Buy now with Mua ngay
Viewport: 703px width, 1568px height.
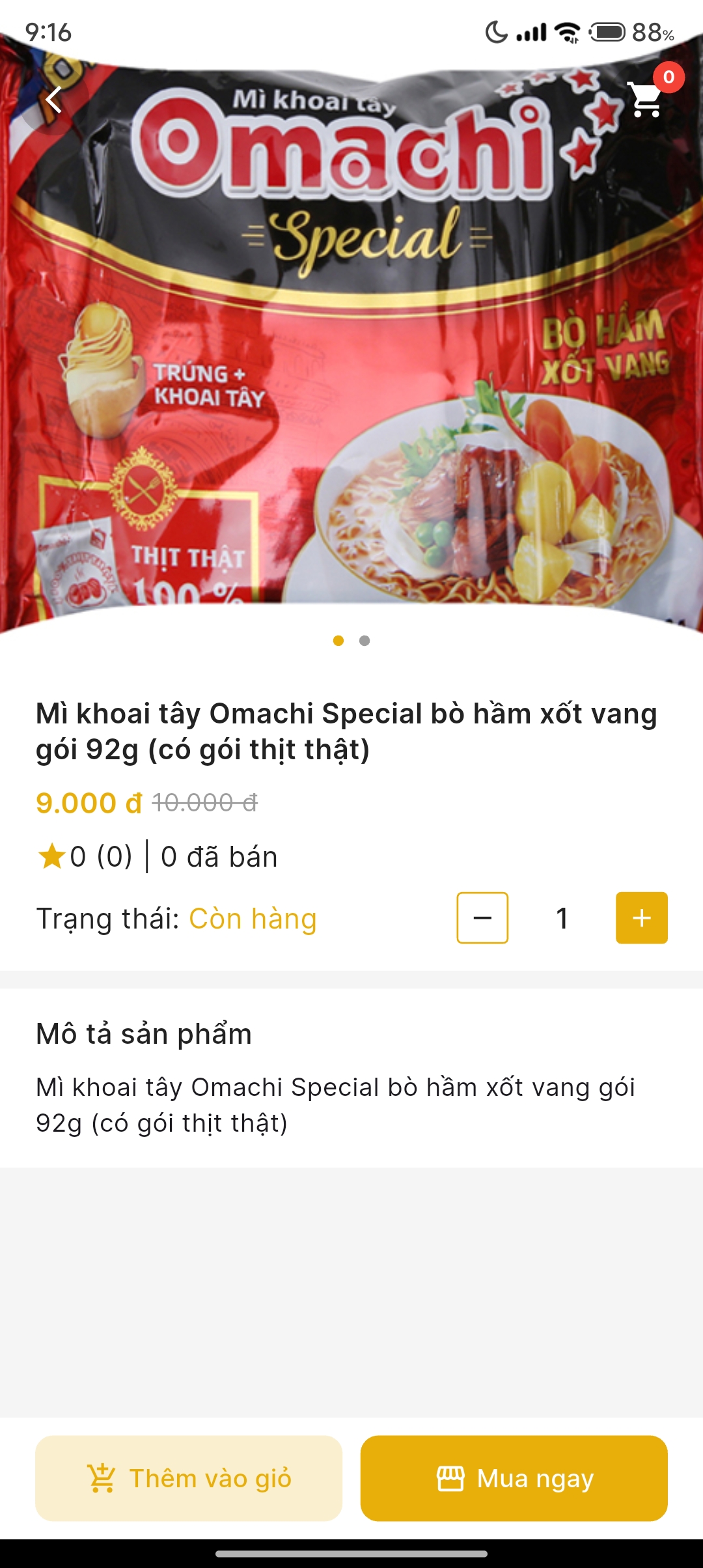[514, 1479]
